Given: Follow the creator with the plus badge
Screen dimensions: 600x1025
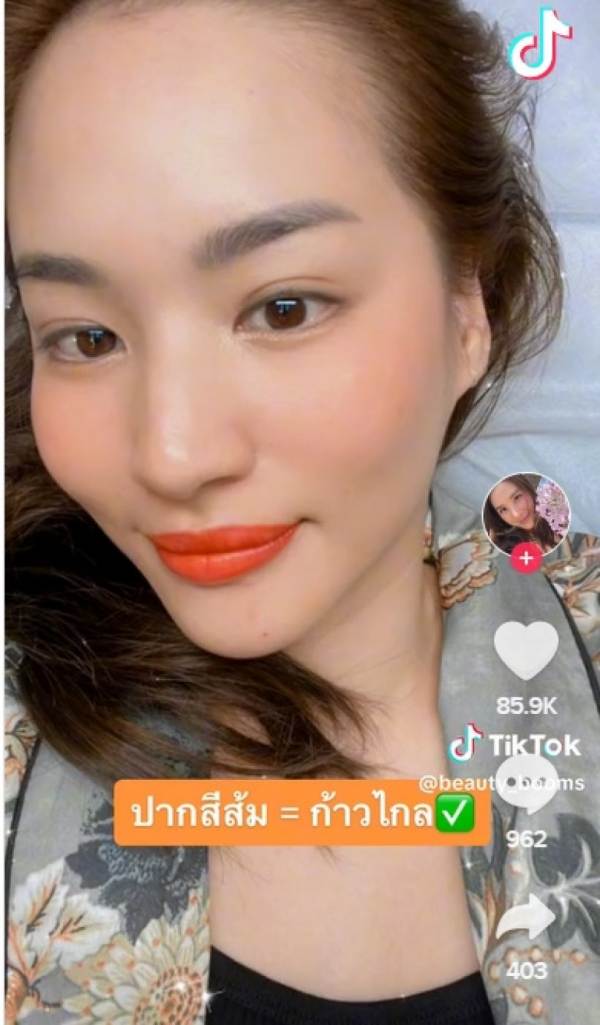Looking at the screenshot, I should (526, 558).
